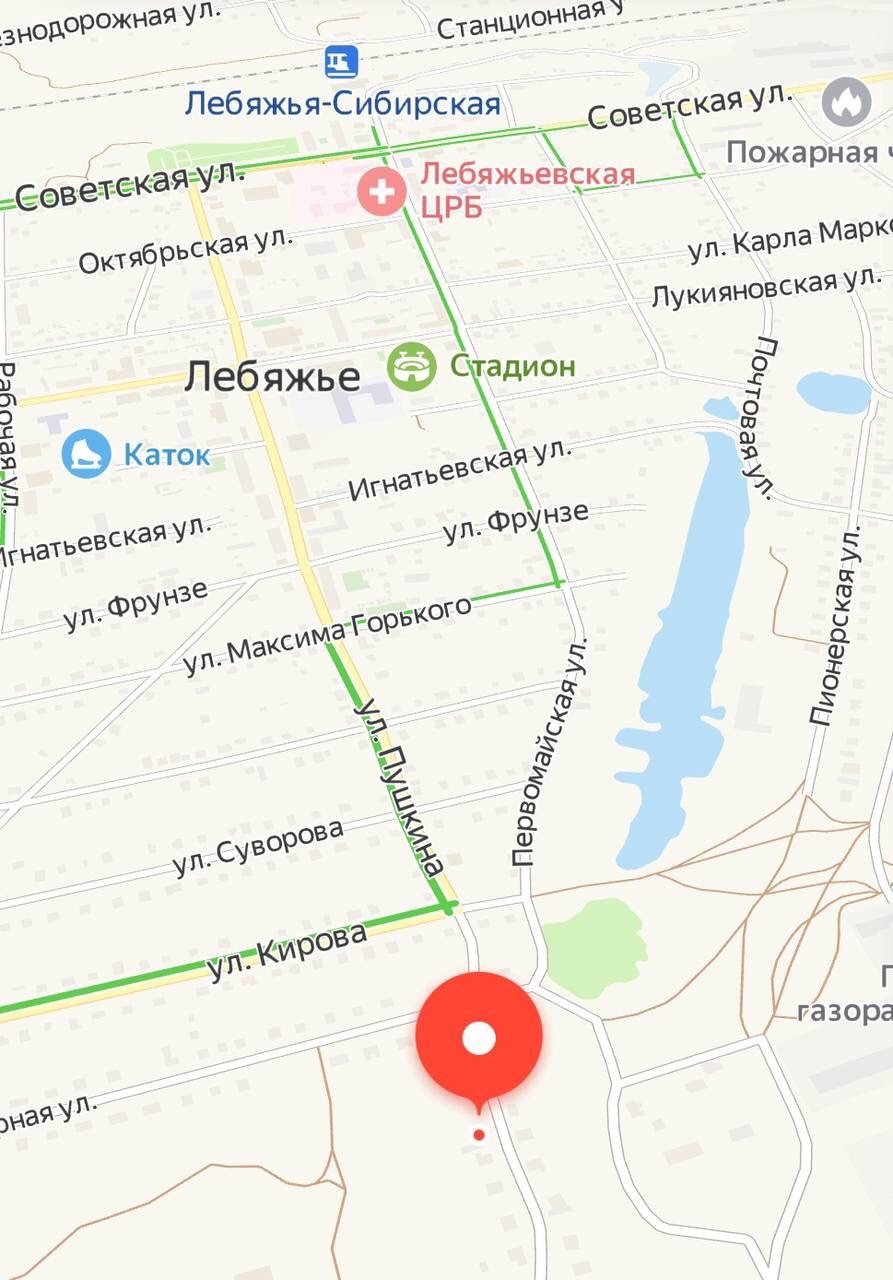Image resolution: width=893 pixels, height=1280 pixels.
Task: Open the Лебяжьевская ЦРБ hospital marker
Action: 382,190
